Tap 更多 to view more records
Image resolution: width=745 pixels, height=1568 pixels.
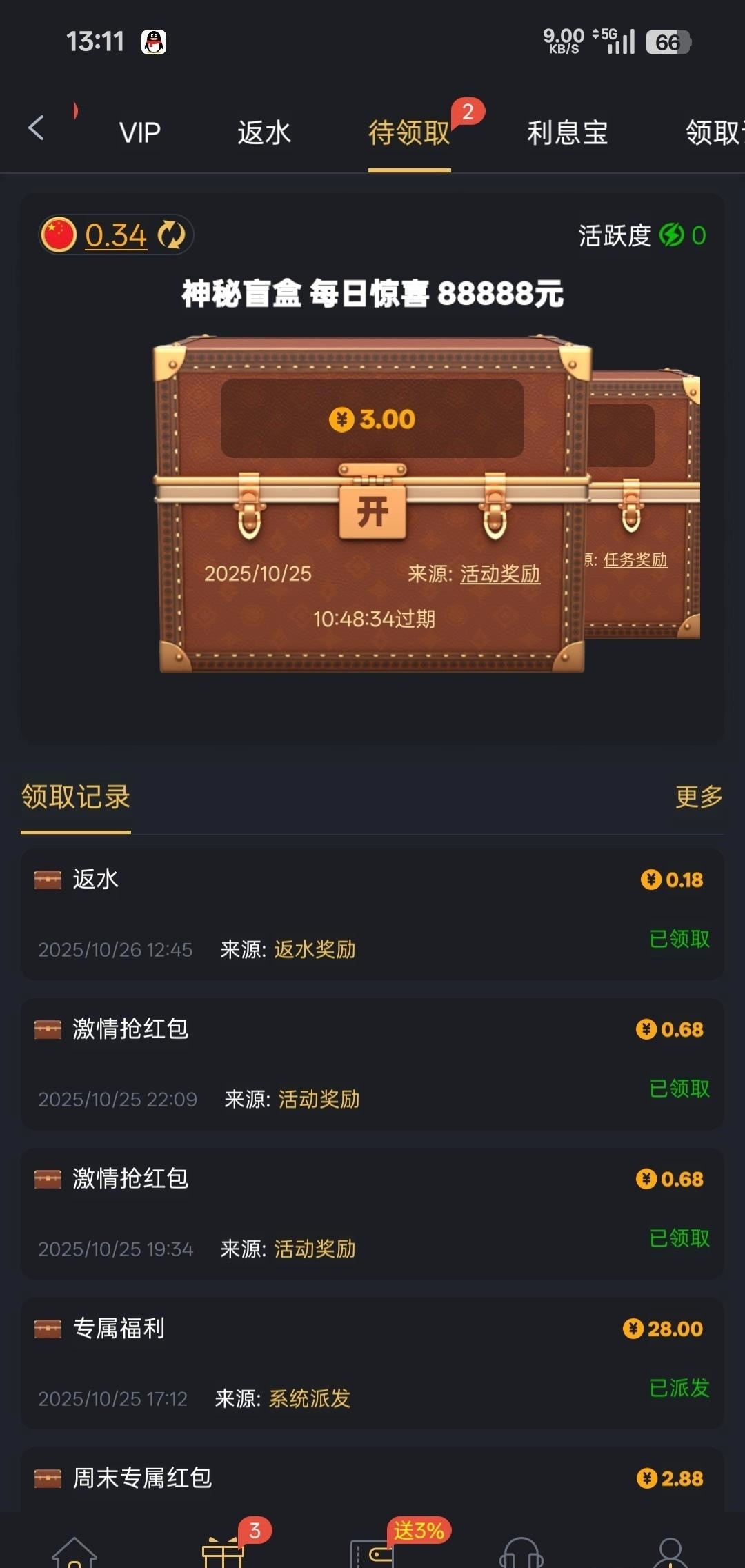tap(696, 797)
